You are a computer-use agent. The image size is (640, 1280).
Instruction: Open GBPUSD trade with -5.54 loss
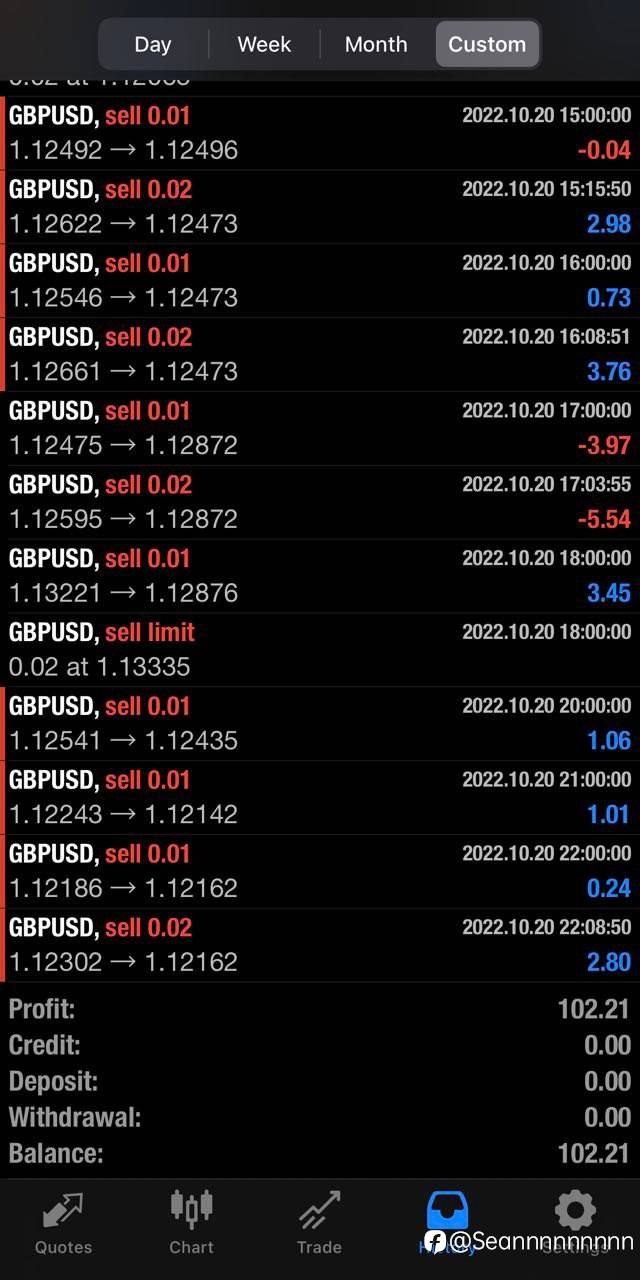320,502
